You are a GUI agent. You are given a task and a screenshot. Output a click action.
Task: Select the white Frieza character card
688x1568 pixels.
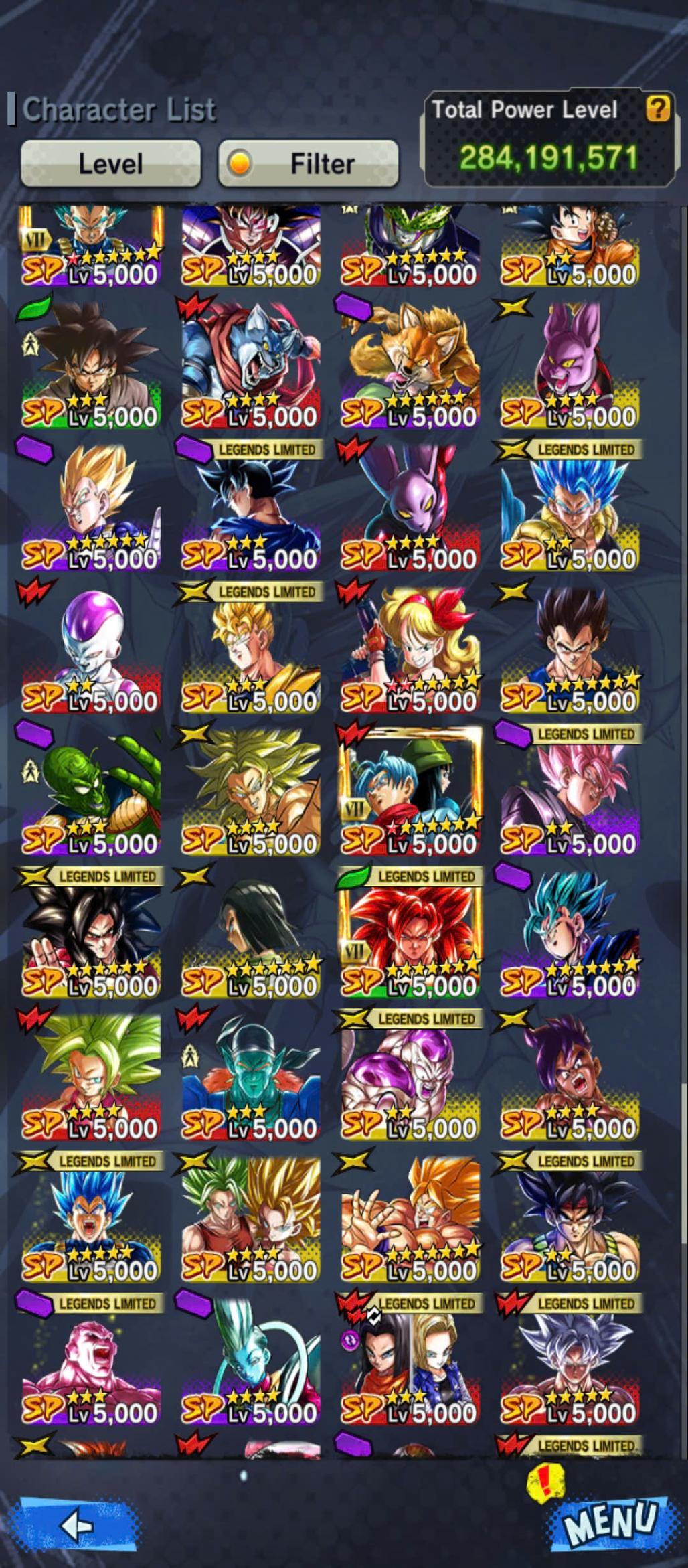click(91, 651)
